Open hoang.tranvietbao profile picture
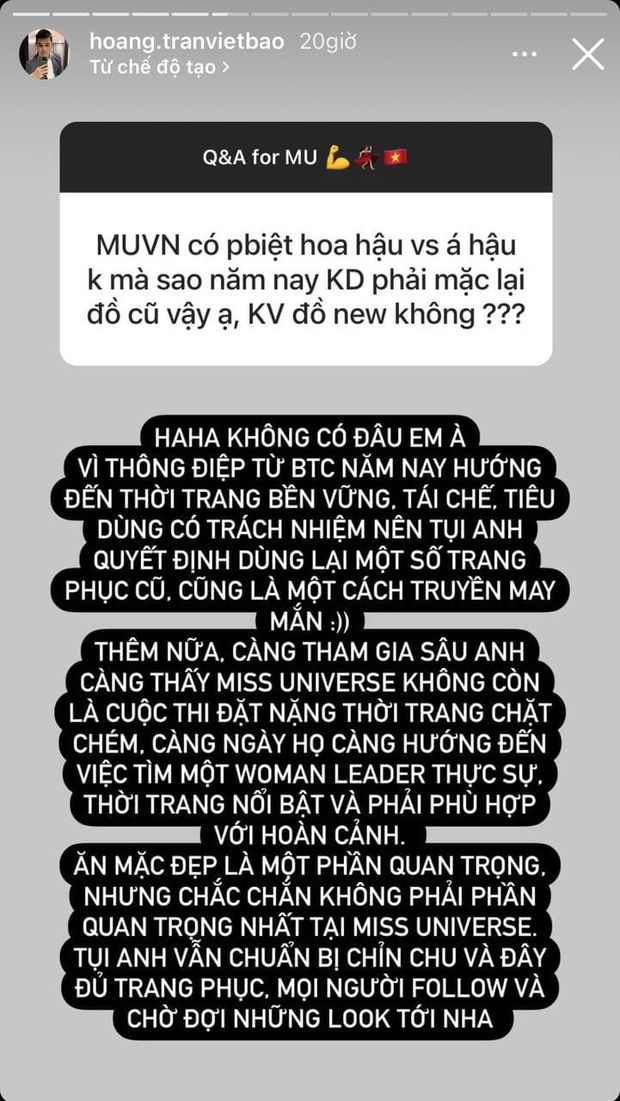This screenshot has width=620, height=1101. click(x=44, y=54)
